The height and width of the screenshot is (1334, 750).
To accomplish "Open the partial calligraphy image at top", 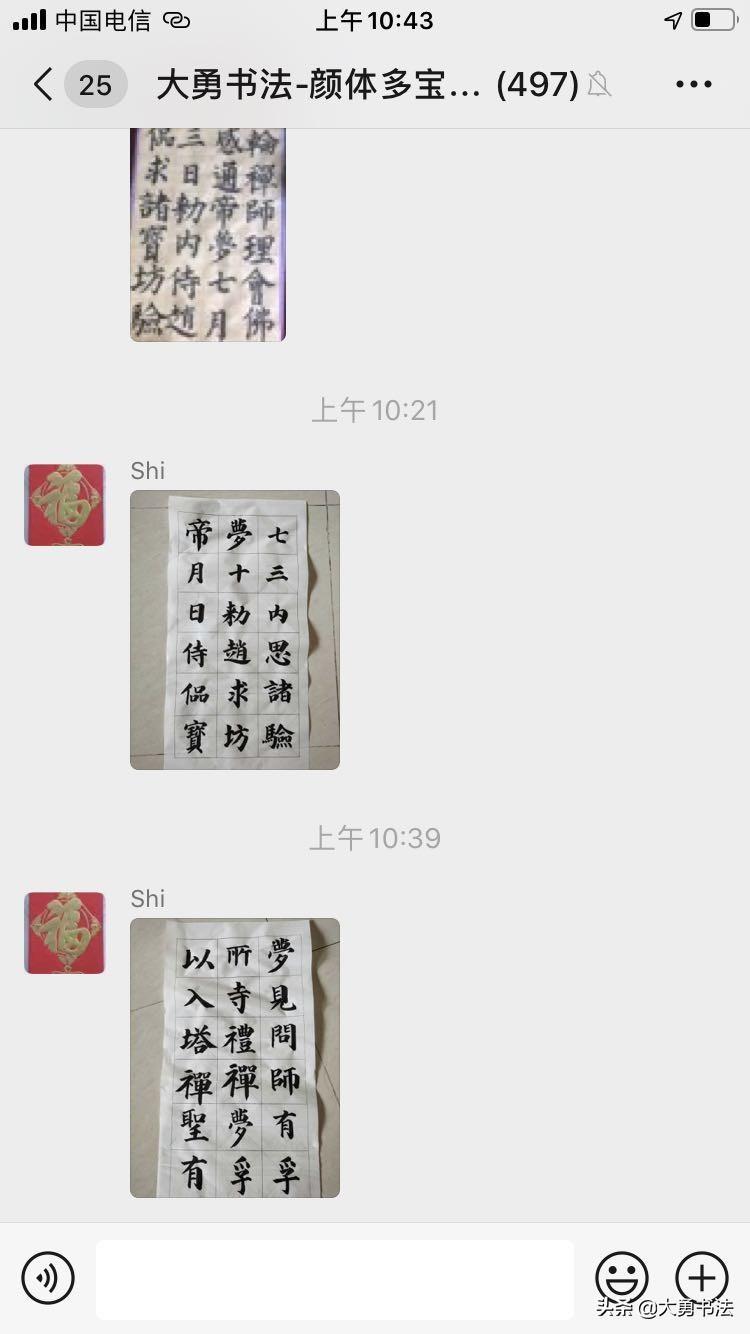I will pos(208,235).
